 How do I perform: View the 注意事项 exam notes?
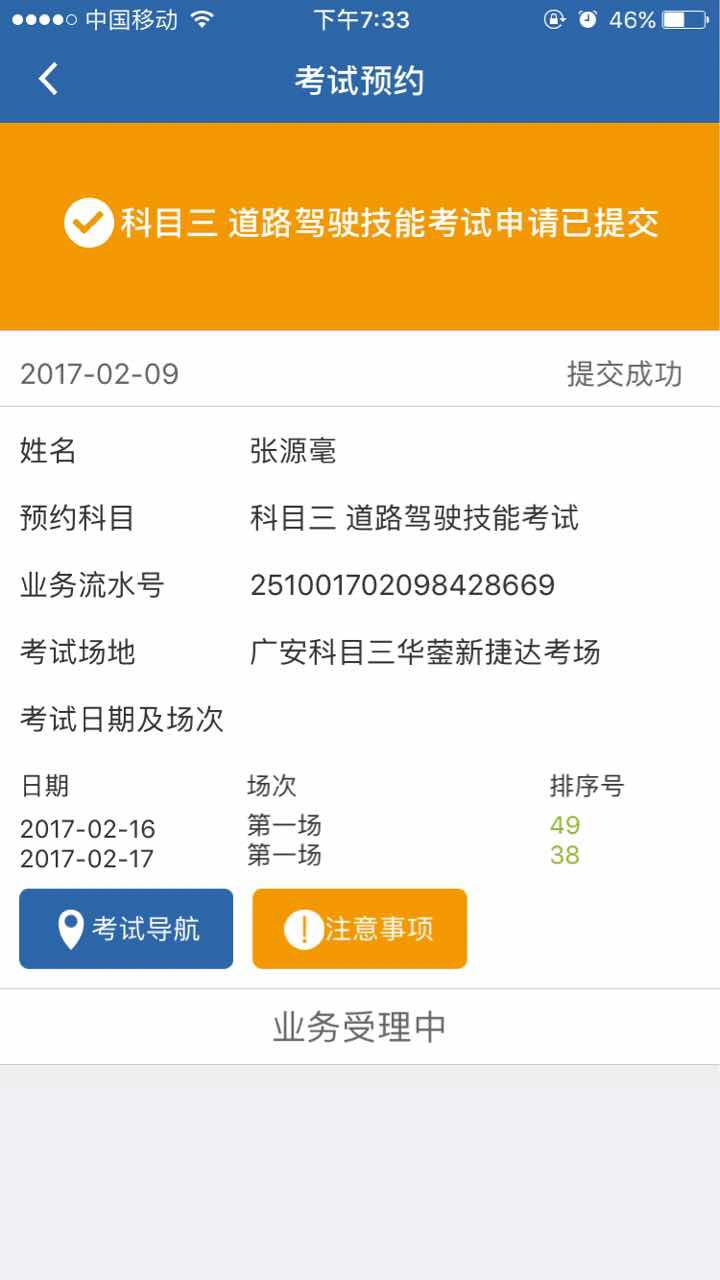(359, 929)
